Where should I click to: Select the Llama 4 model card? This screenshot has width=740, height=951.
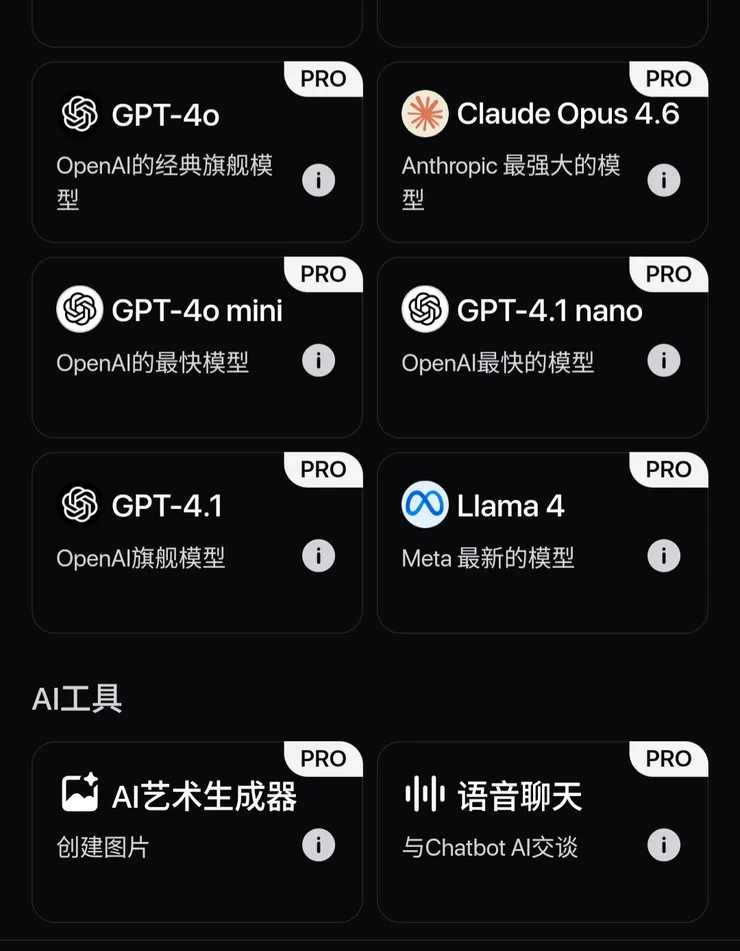(543, 540)
